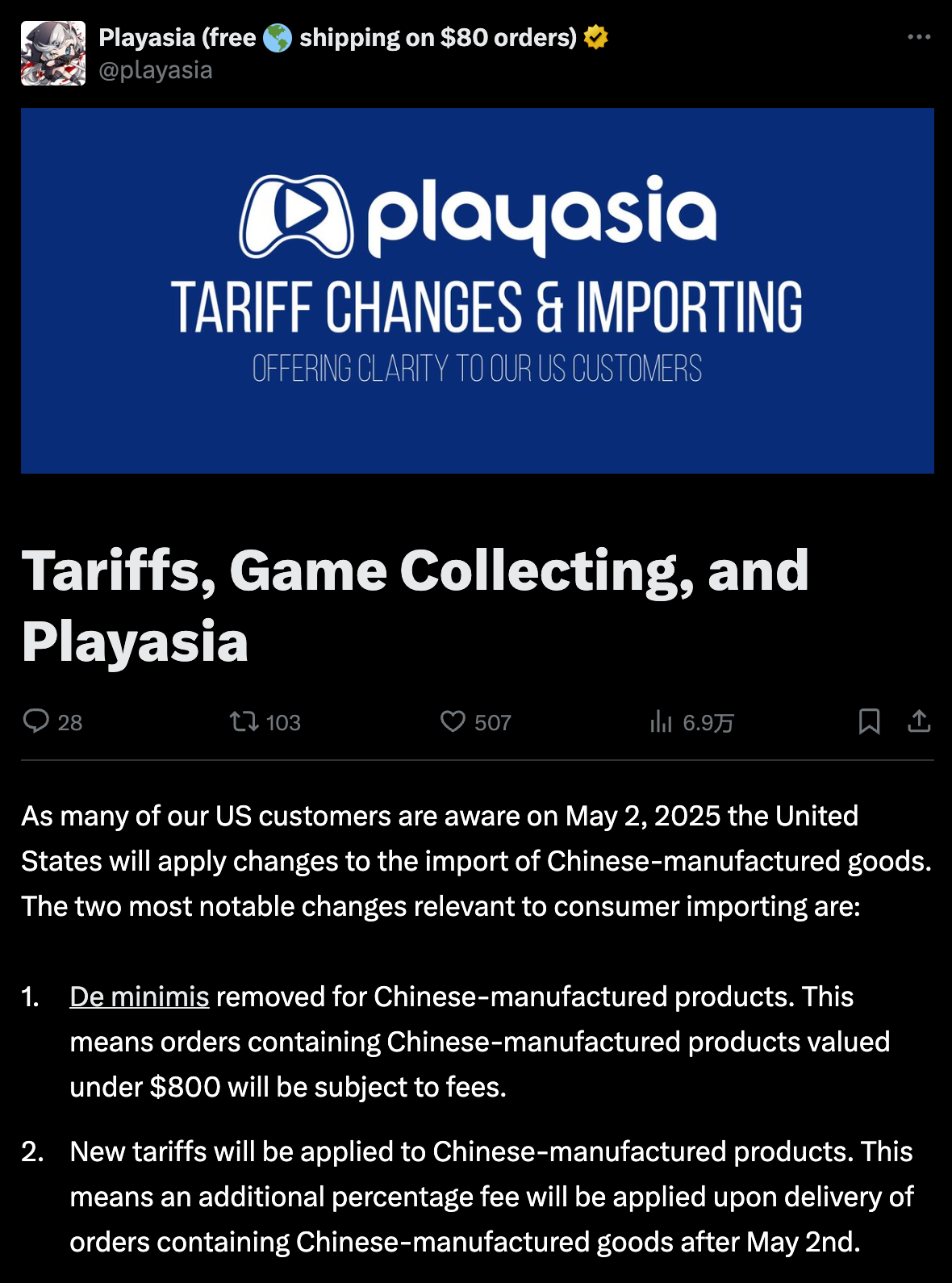The width and height of the screenshot is (952, 1283).
Task: Open the Tariff Changes & Importing banner image
Action: pos(477,290)
